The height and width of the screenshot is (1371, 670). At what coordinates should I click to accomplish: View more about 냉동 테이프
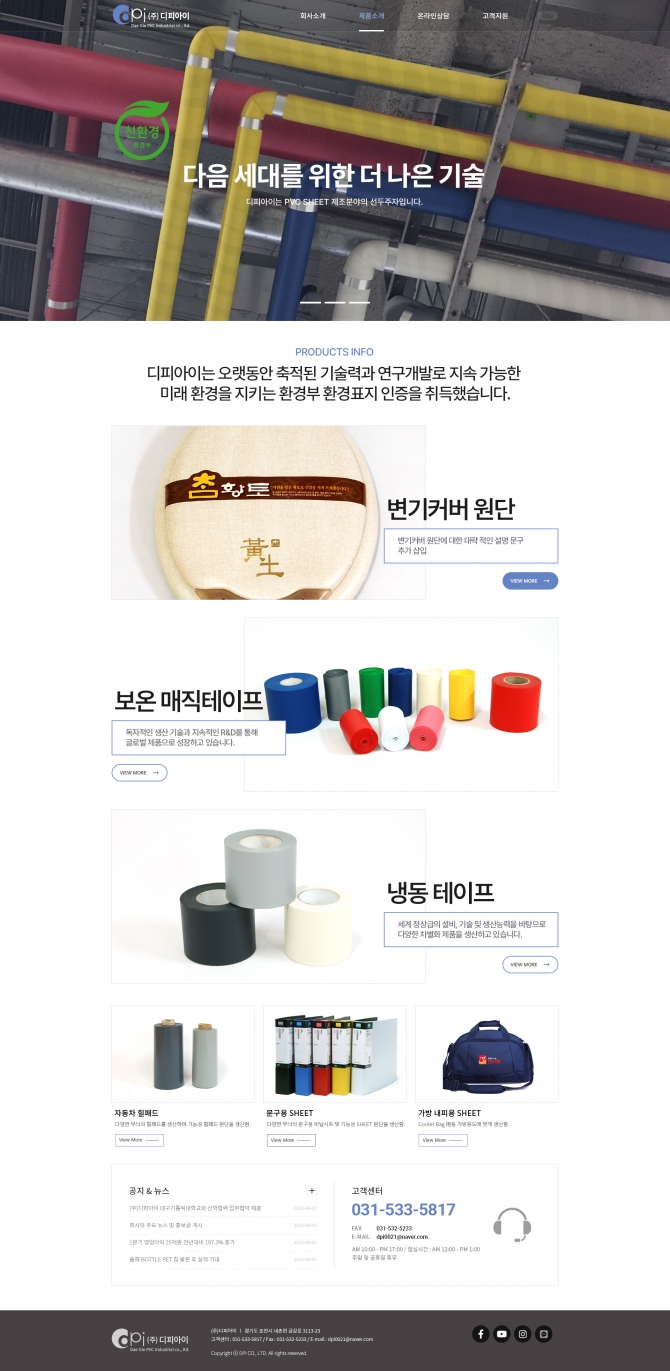click(530, 965)
